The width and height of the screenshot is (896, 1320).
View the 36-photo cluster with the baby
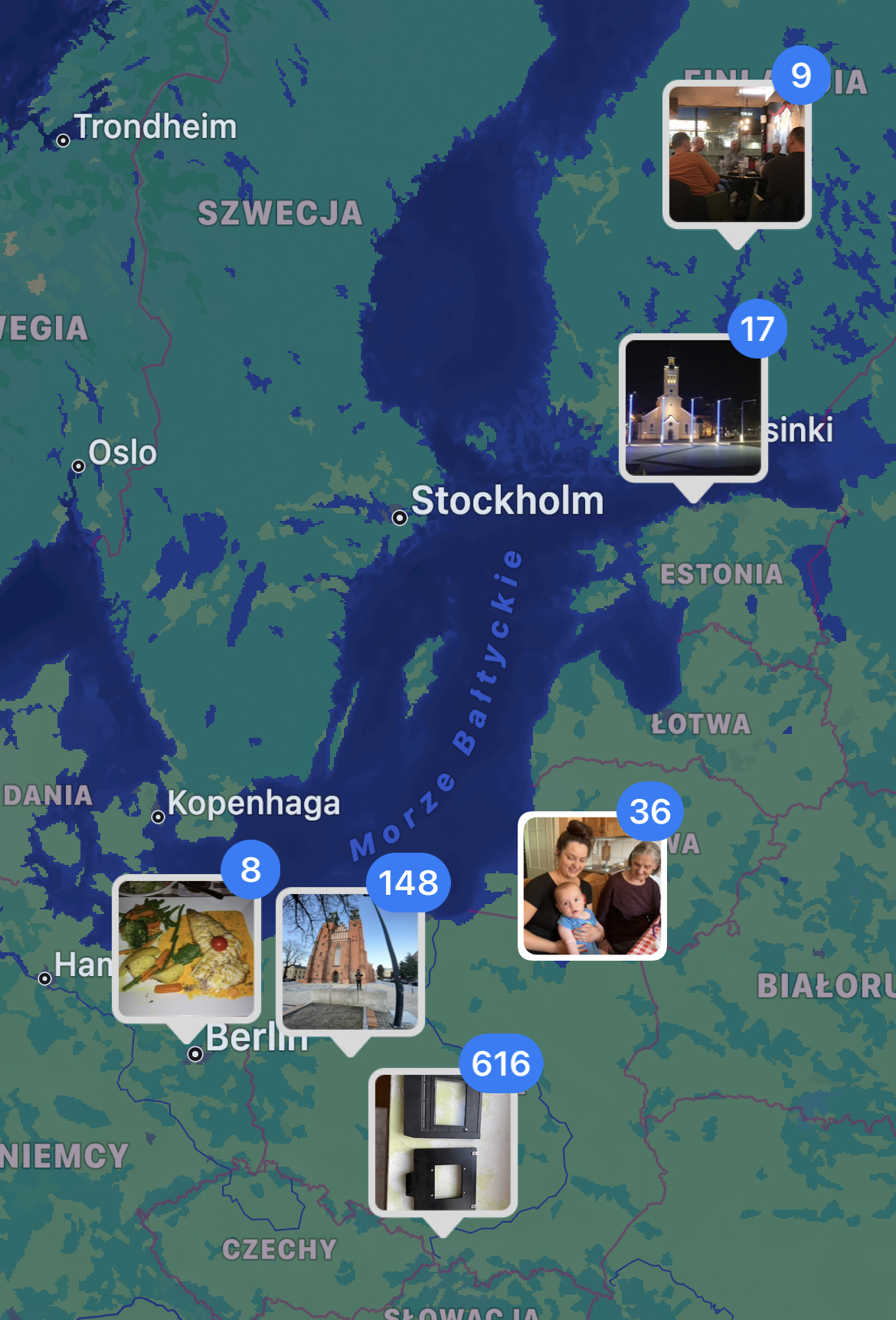[x=592, y=886]
